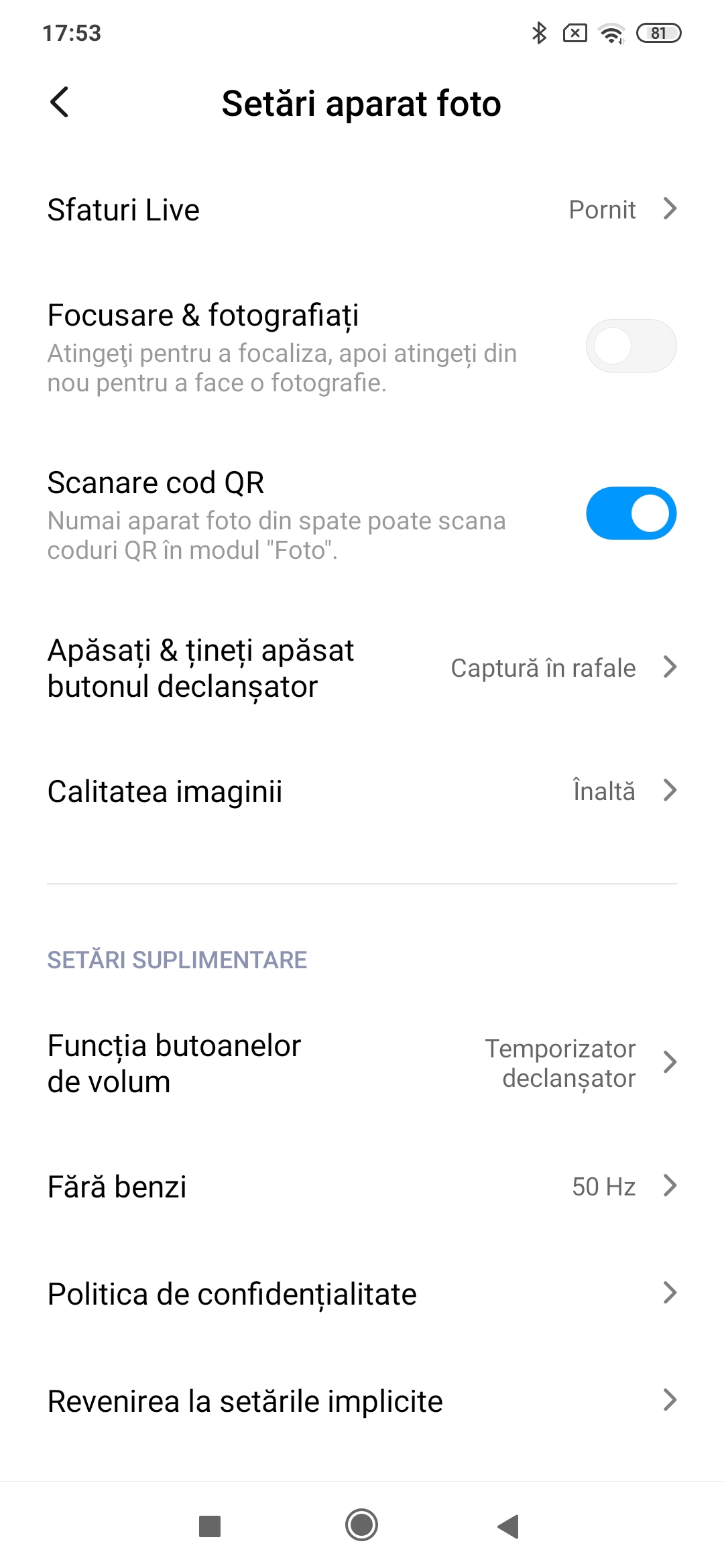The image size is (724, 1568).
Task: Open Apăsați & țineți apăsat butonul declanșator
Action: pos(362,668)
